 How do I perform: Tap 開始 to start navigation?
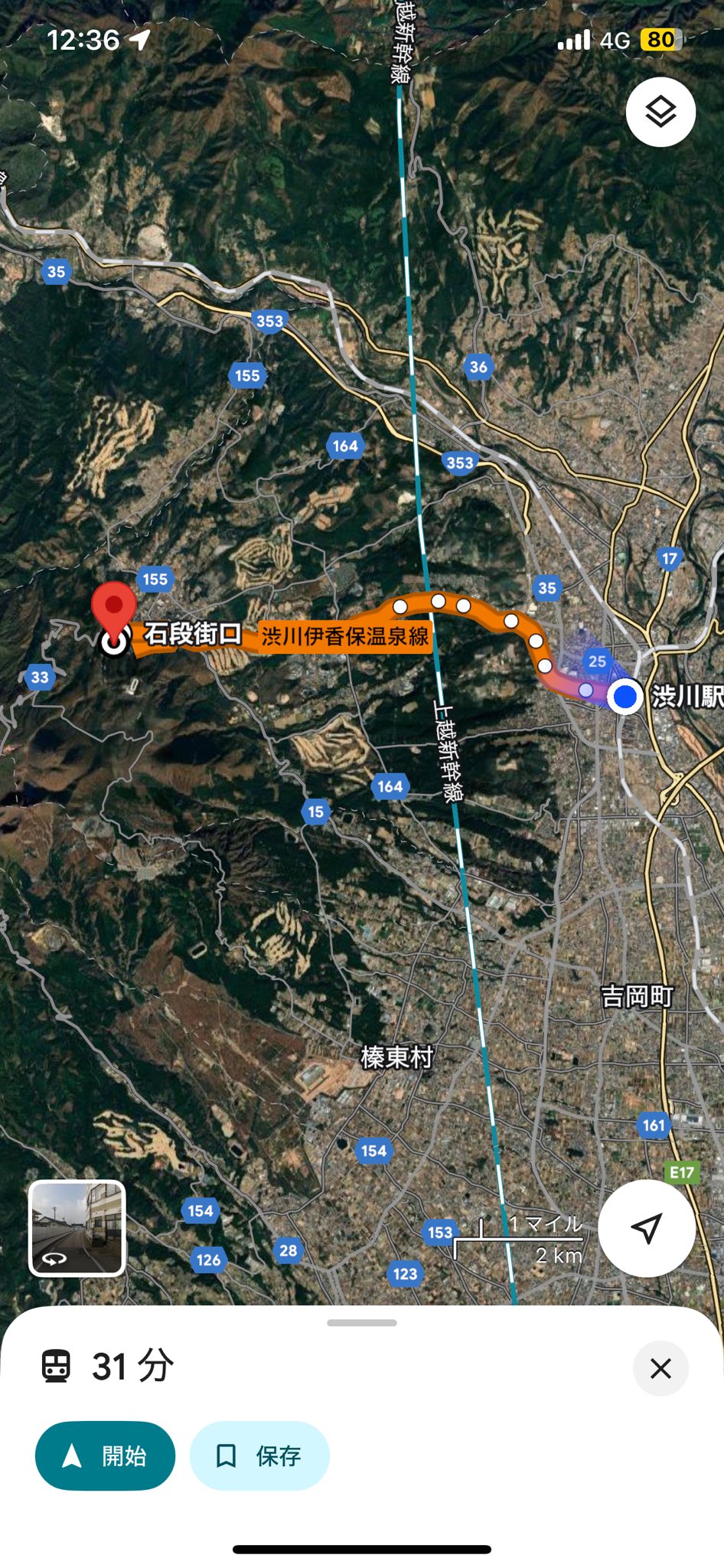(x=105, y=1455)
